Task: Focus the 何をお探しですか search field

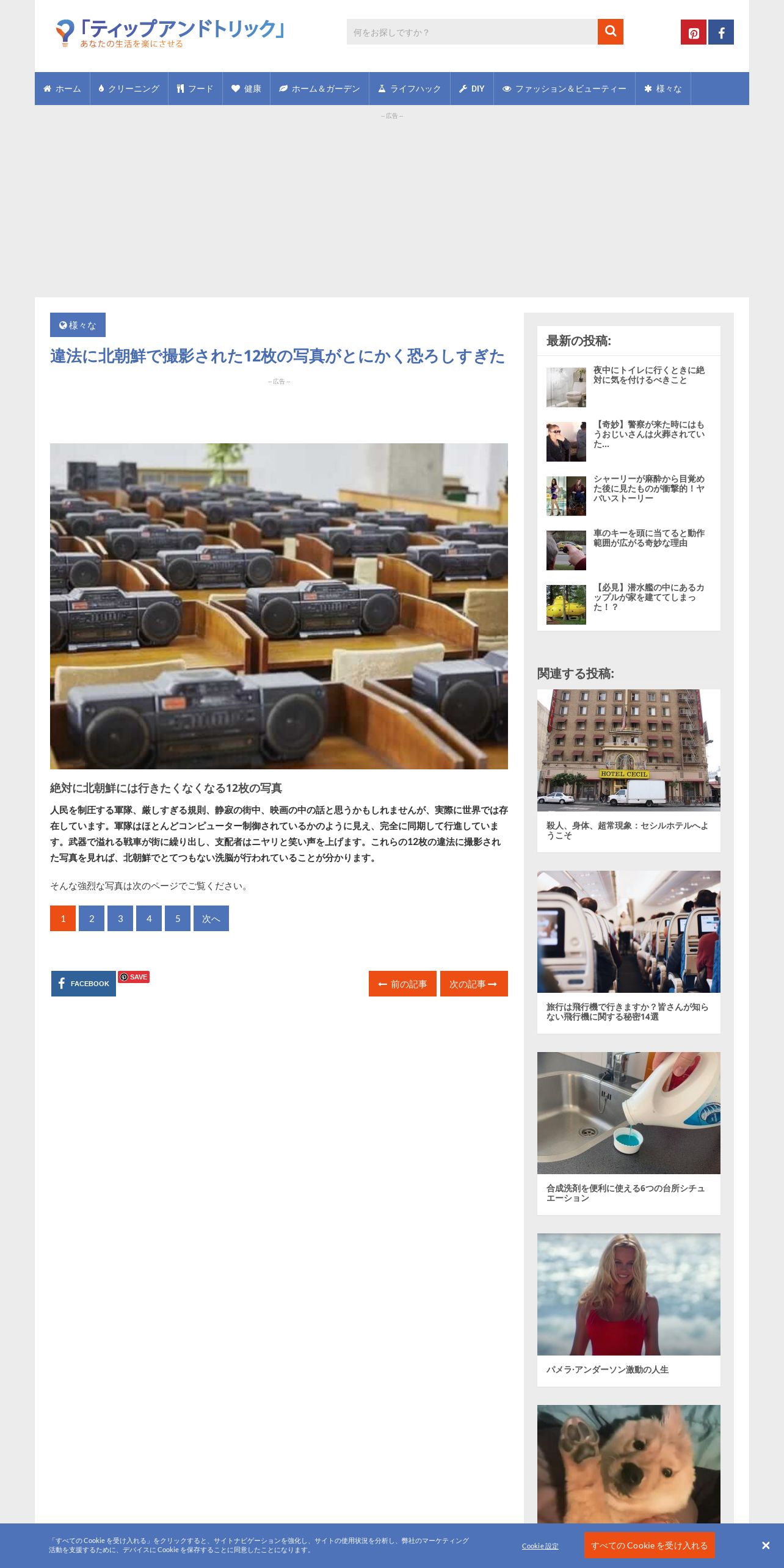Action: (472, 32)
